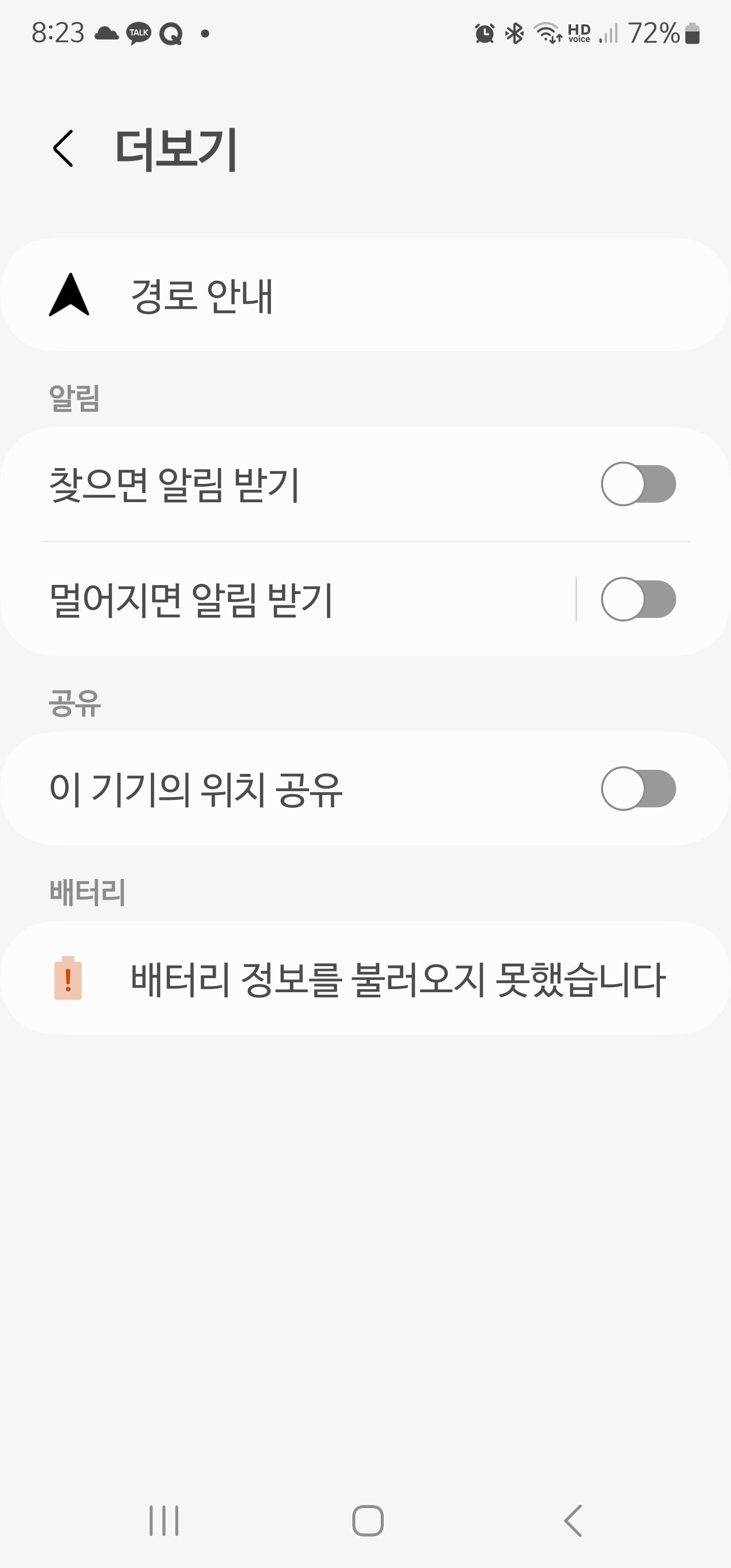Screen dimensions: 731x1568
Task: Turn on the 멀어지면 알림 받기 switch
Action: [x=638, y=600]
